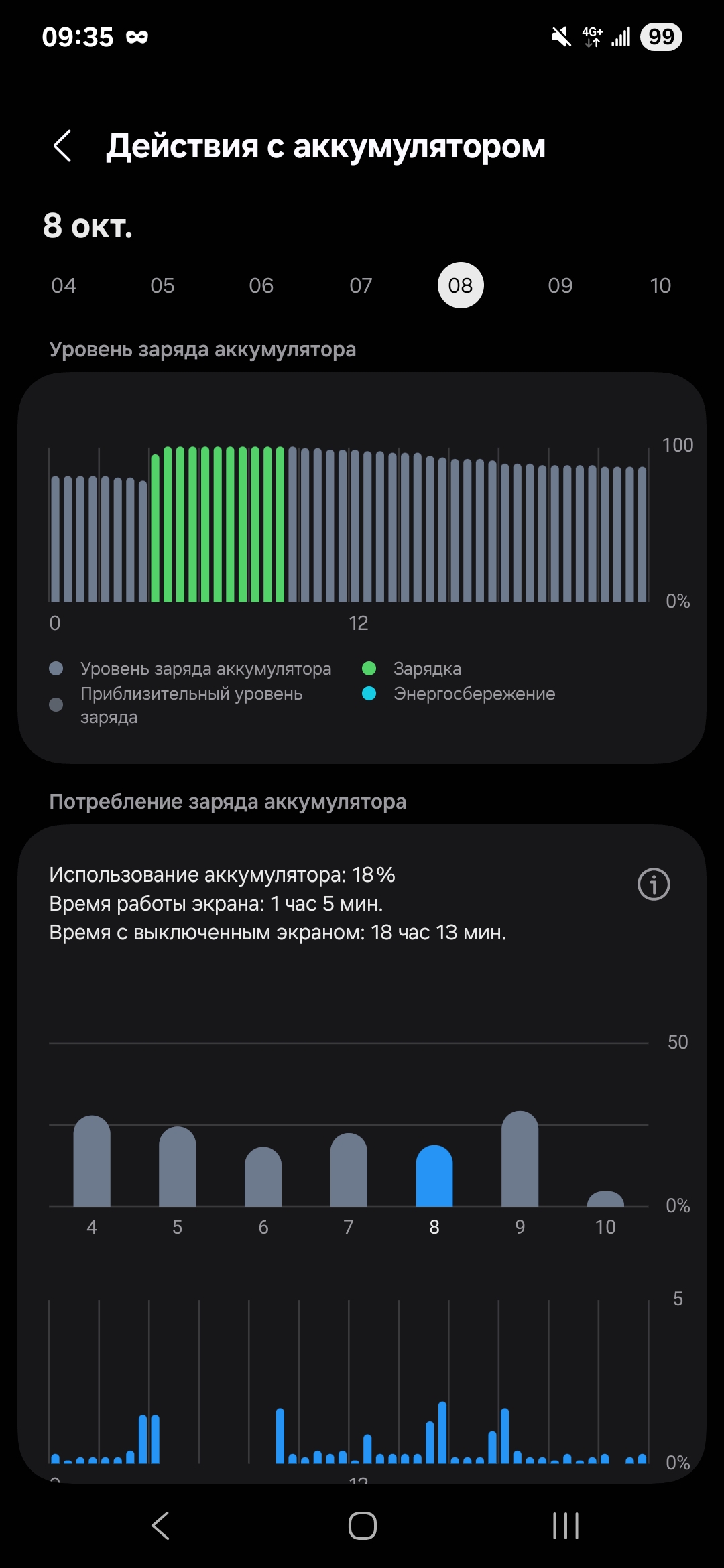Pick the small usage bar for day 10

point(605,1199)
